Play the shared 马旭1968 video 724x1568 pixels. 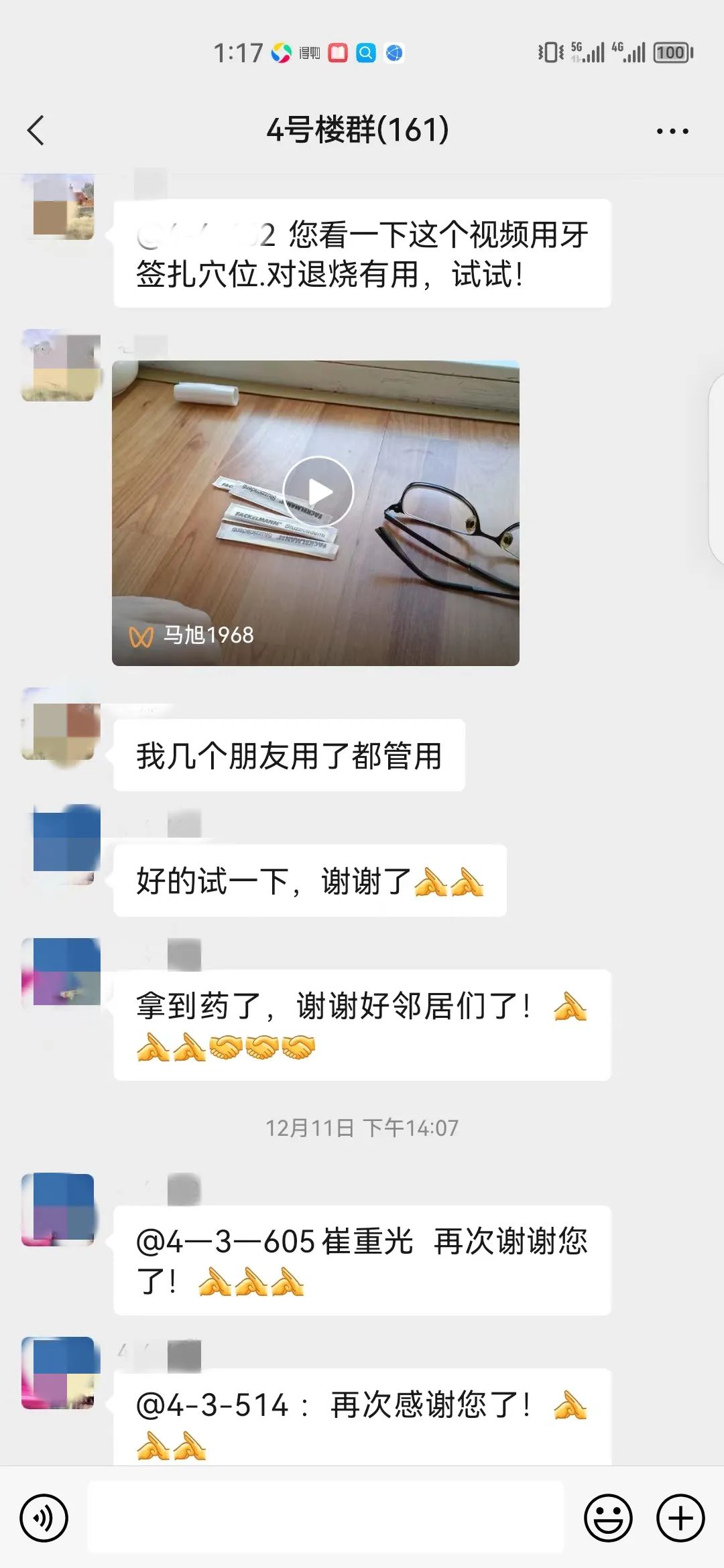(x=318, y=492)
